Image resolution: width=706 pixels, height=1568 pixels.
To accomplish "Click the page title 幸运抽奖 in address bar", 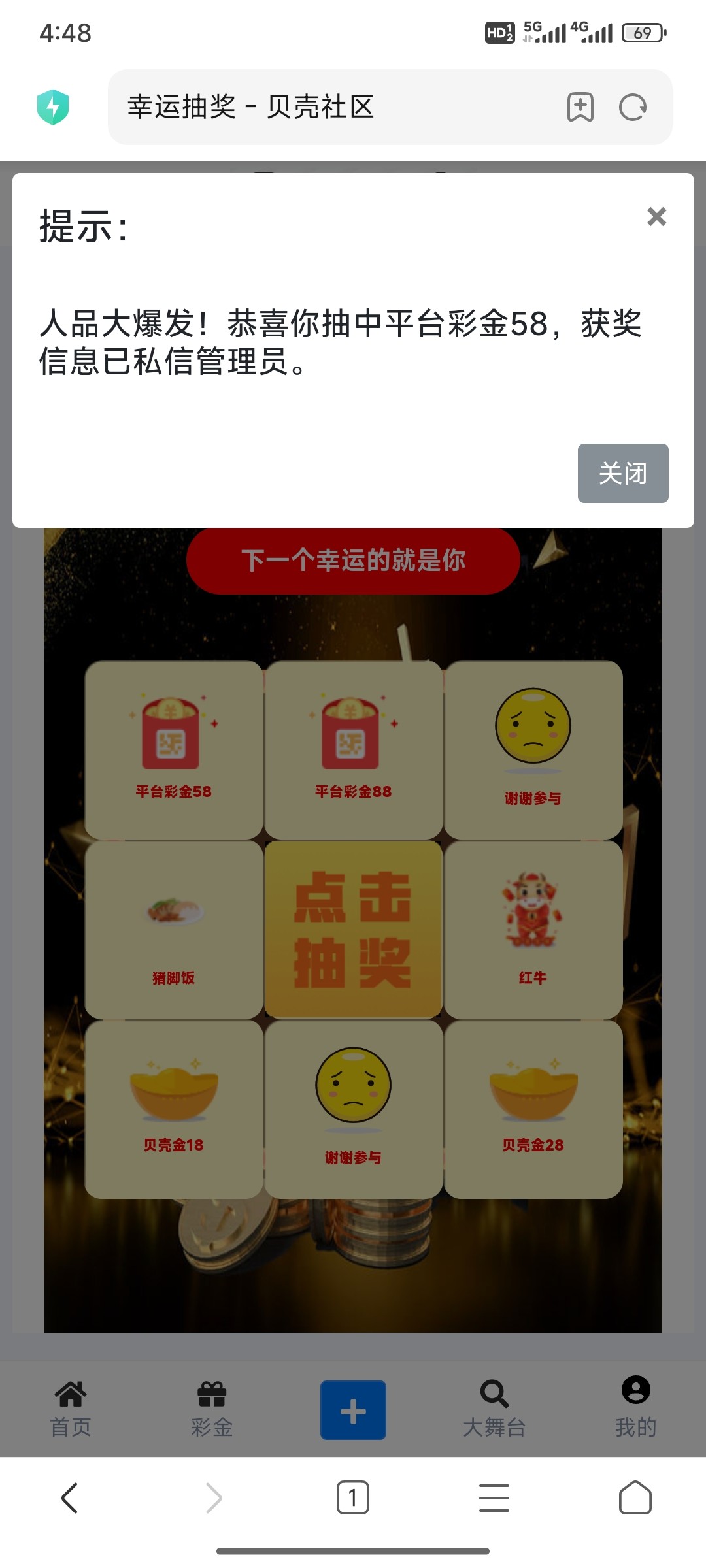I will point(180,106).
